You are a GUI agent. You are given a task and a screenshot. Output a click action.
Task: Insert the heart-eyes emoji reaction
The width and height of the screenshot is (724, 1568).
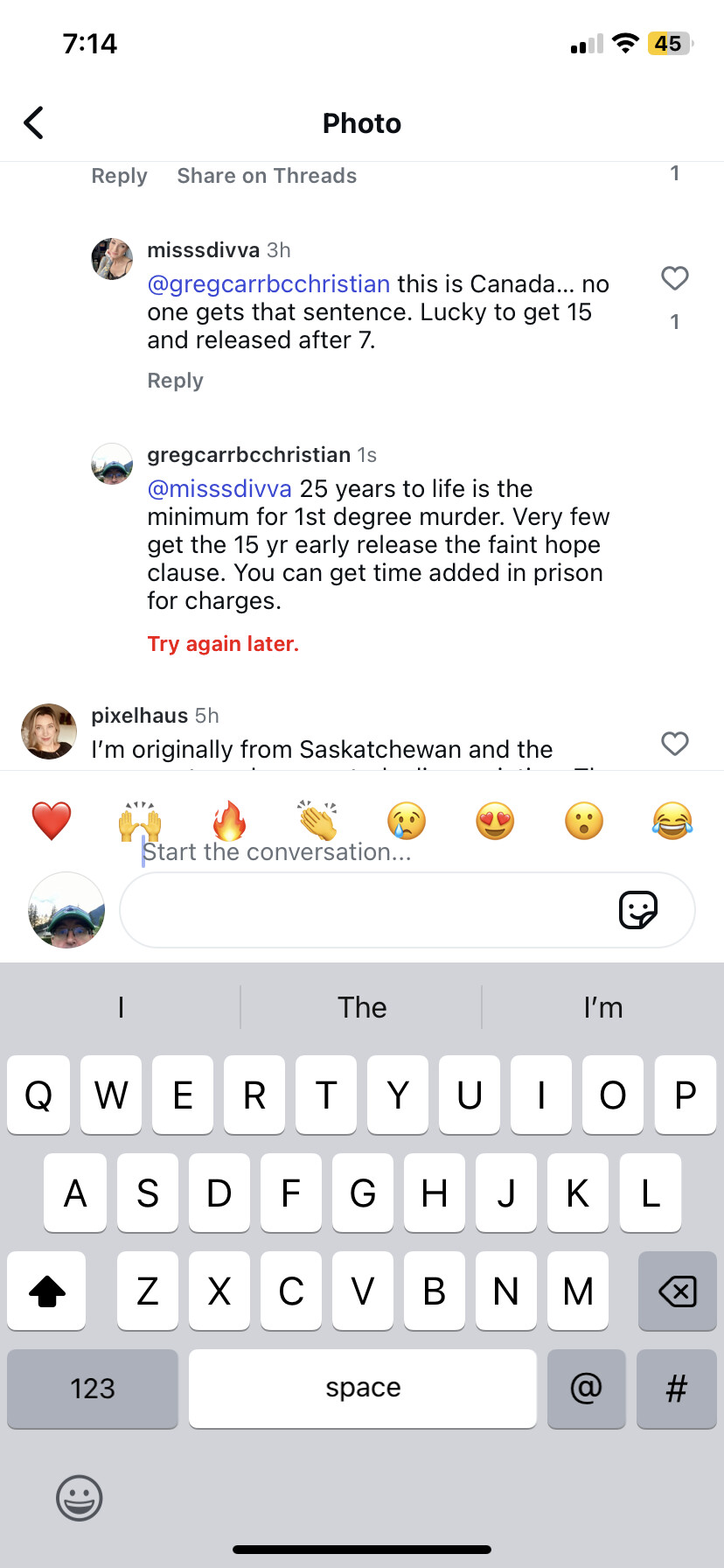(x=495, y=822)
